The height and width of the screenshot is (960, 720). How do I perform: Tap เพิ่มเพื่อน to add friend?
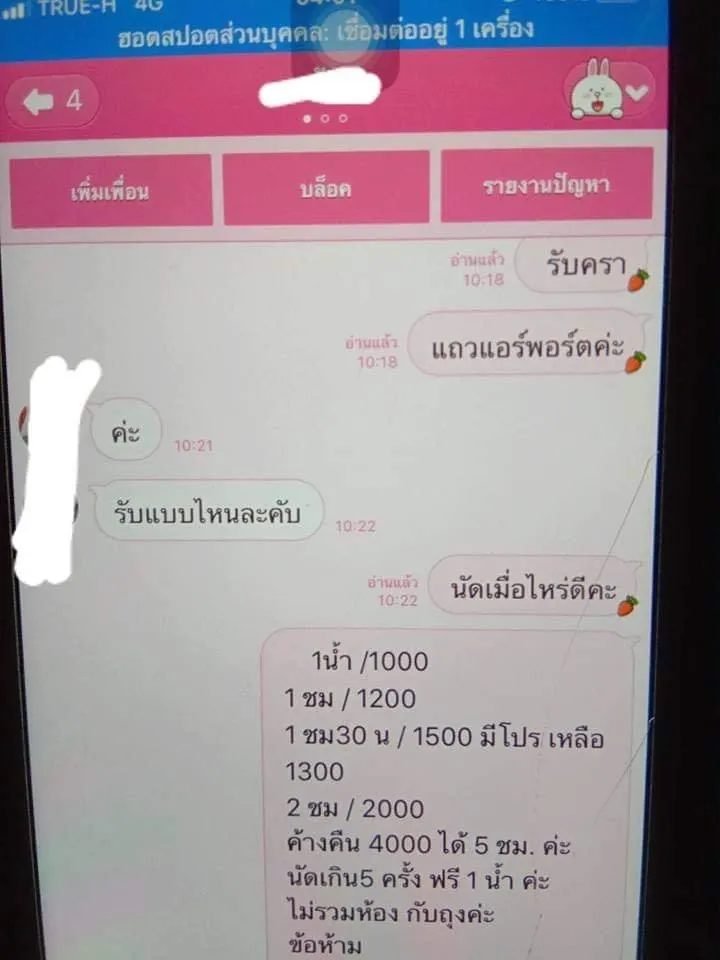pos(110,190)
